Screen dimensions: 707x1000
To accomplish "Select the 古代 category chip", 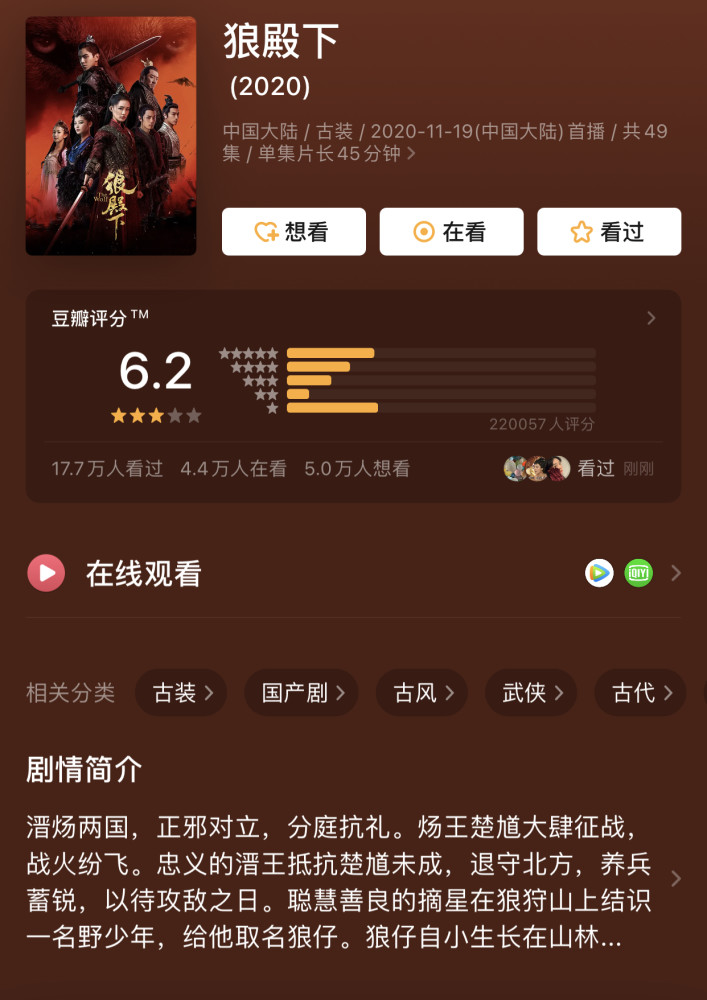I will pos(640,693).
